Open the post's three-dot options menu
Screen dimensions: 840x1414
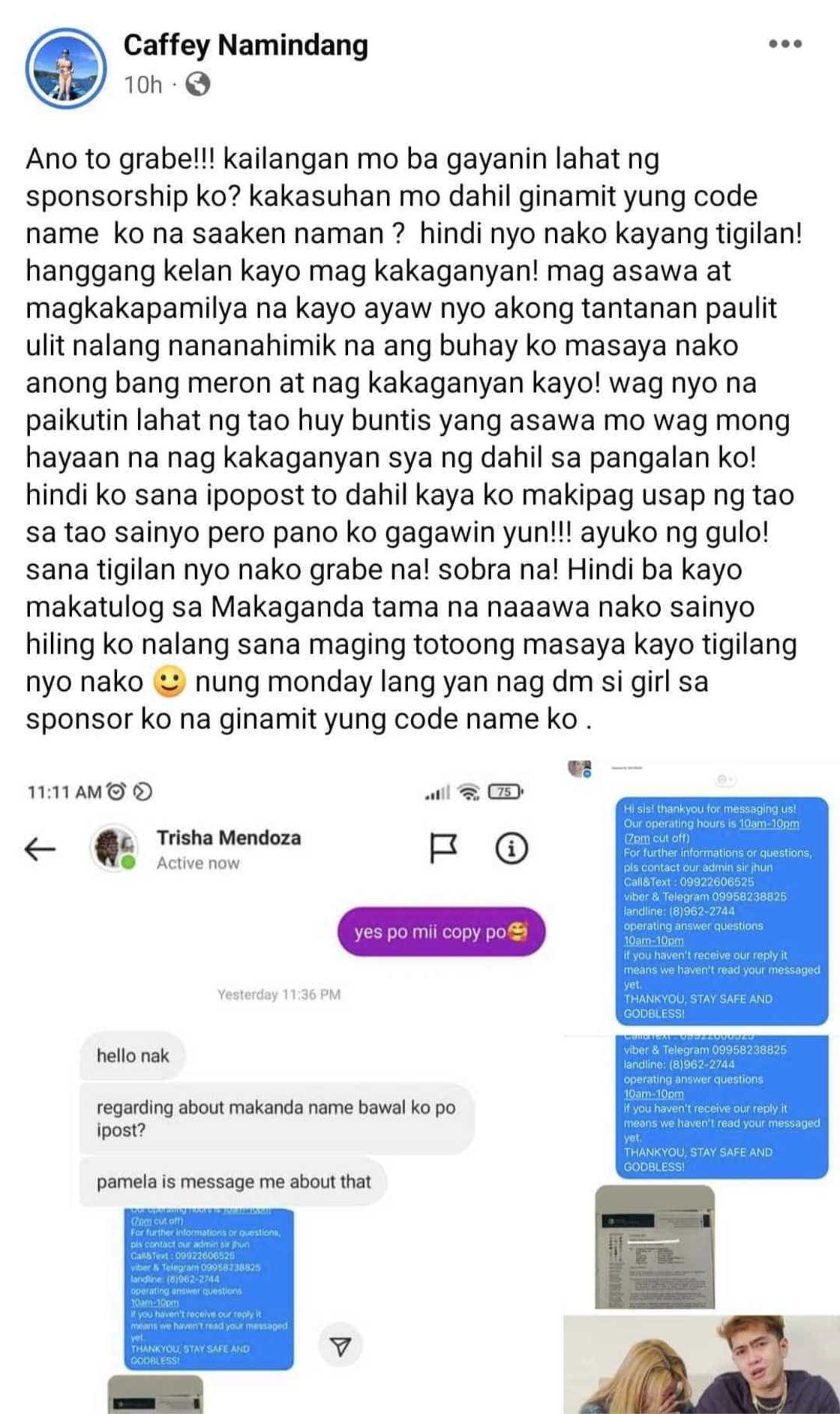click(784, 44)
